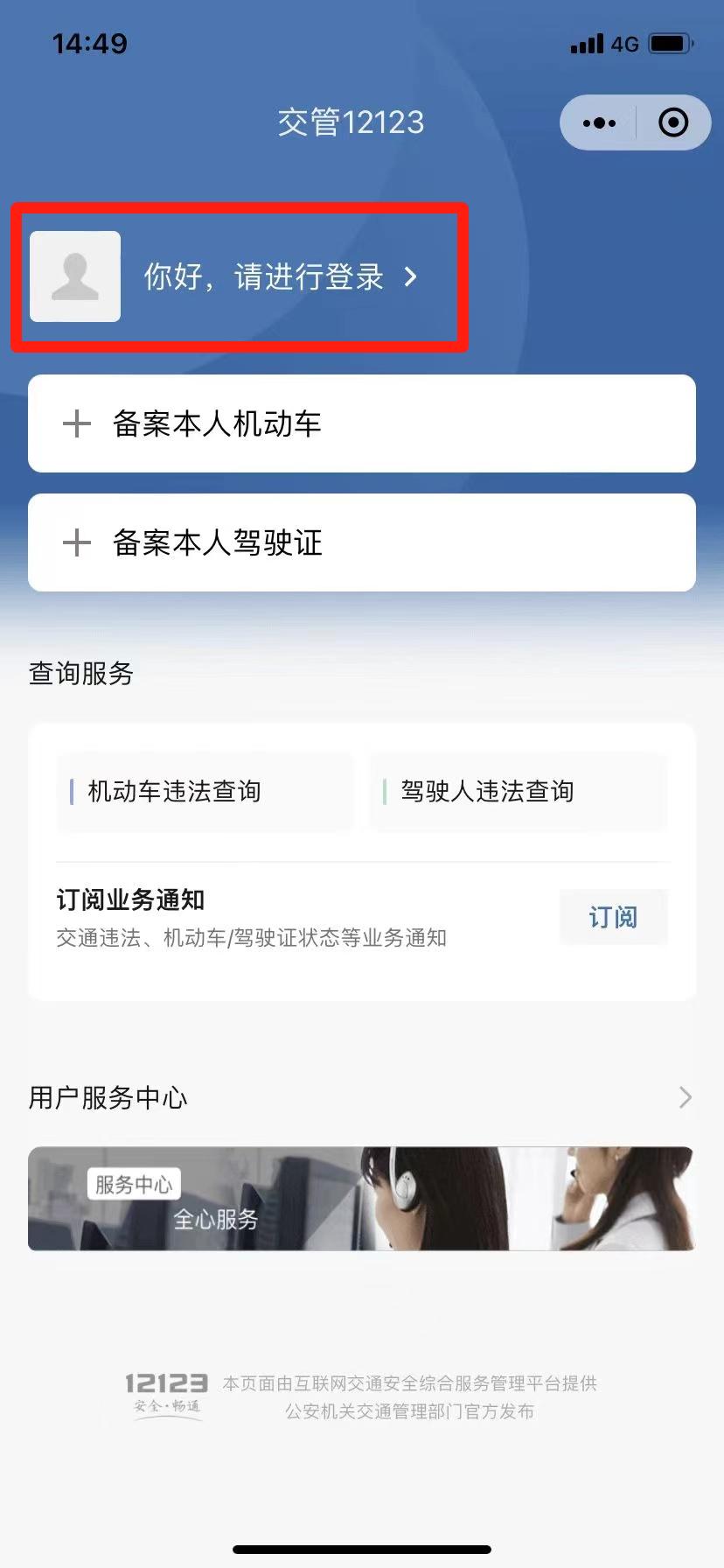Tap the 订阅 subscribe button

pos(613,917)
